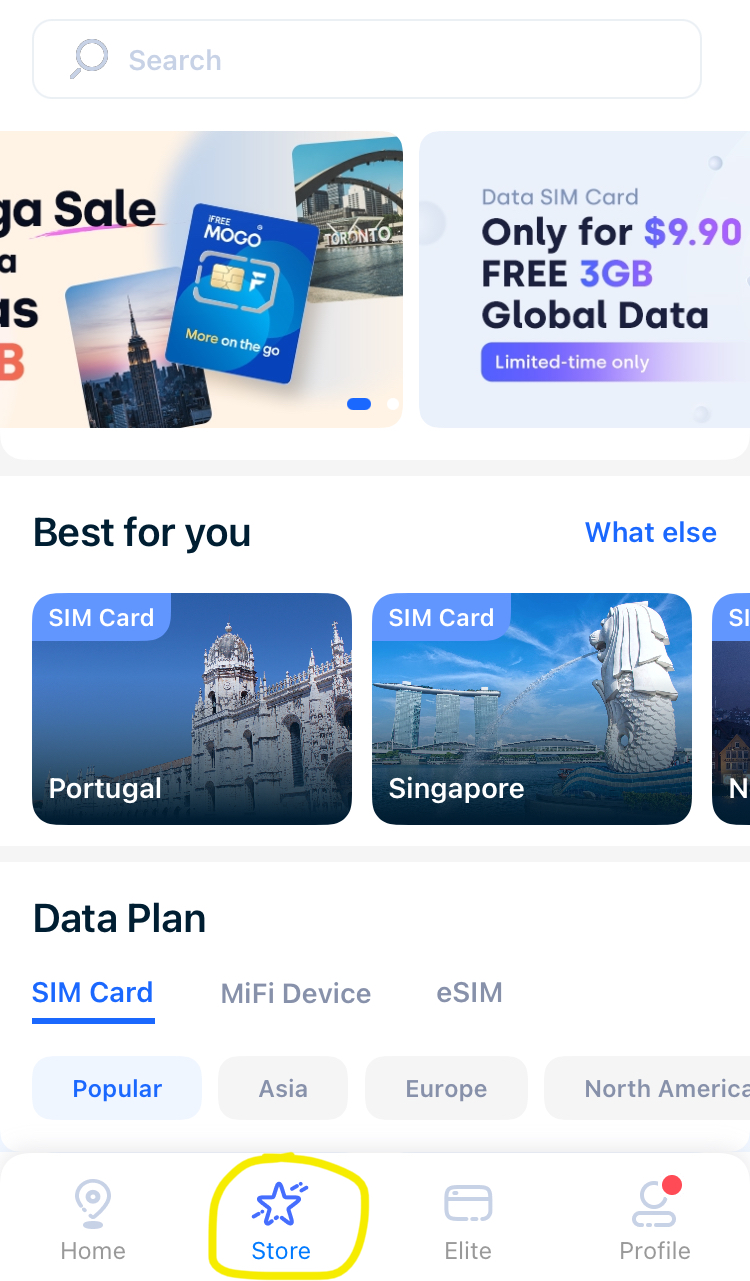Filter plans by Asia

click(283, 1088)
